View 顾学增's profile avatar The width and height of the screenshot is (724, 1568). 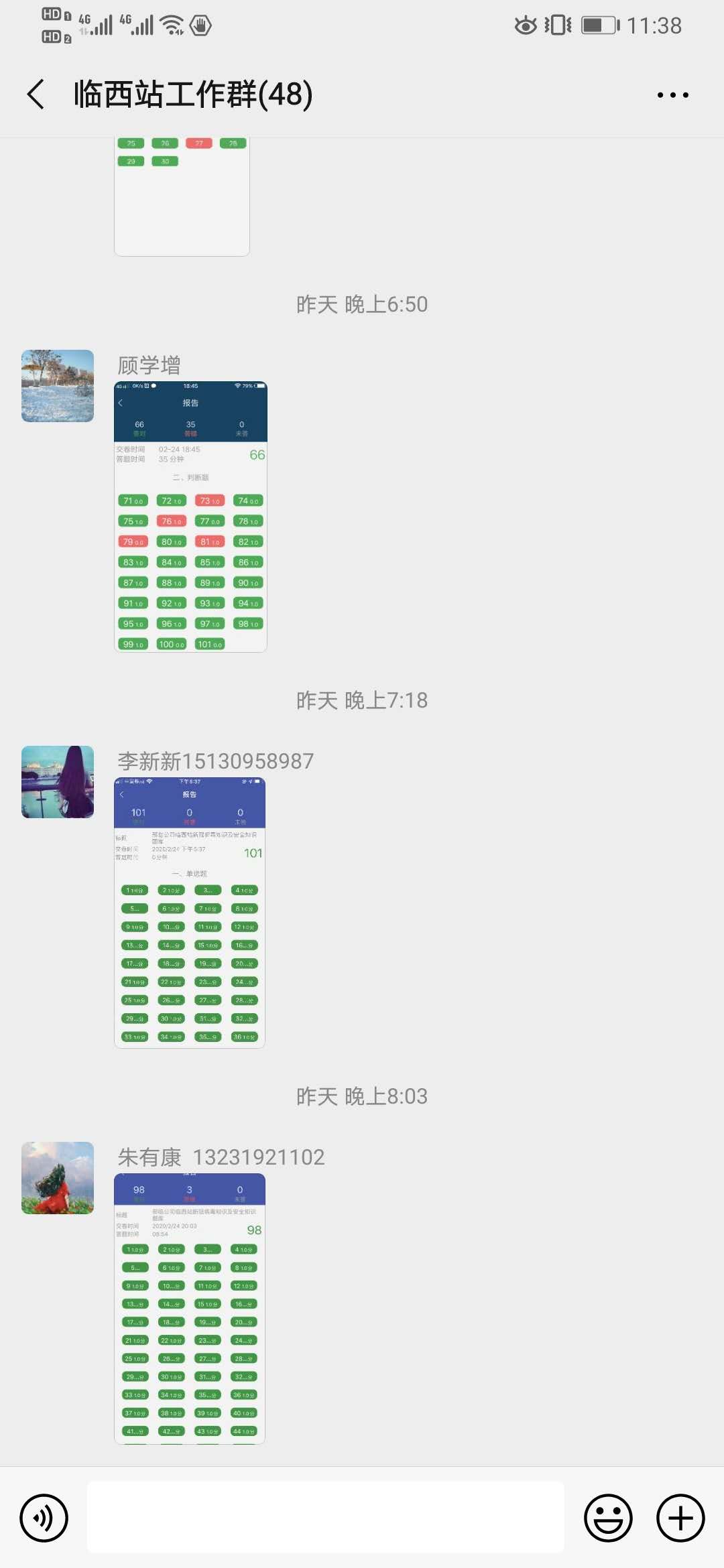click(x=58, y=386)
